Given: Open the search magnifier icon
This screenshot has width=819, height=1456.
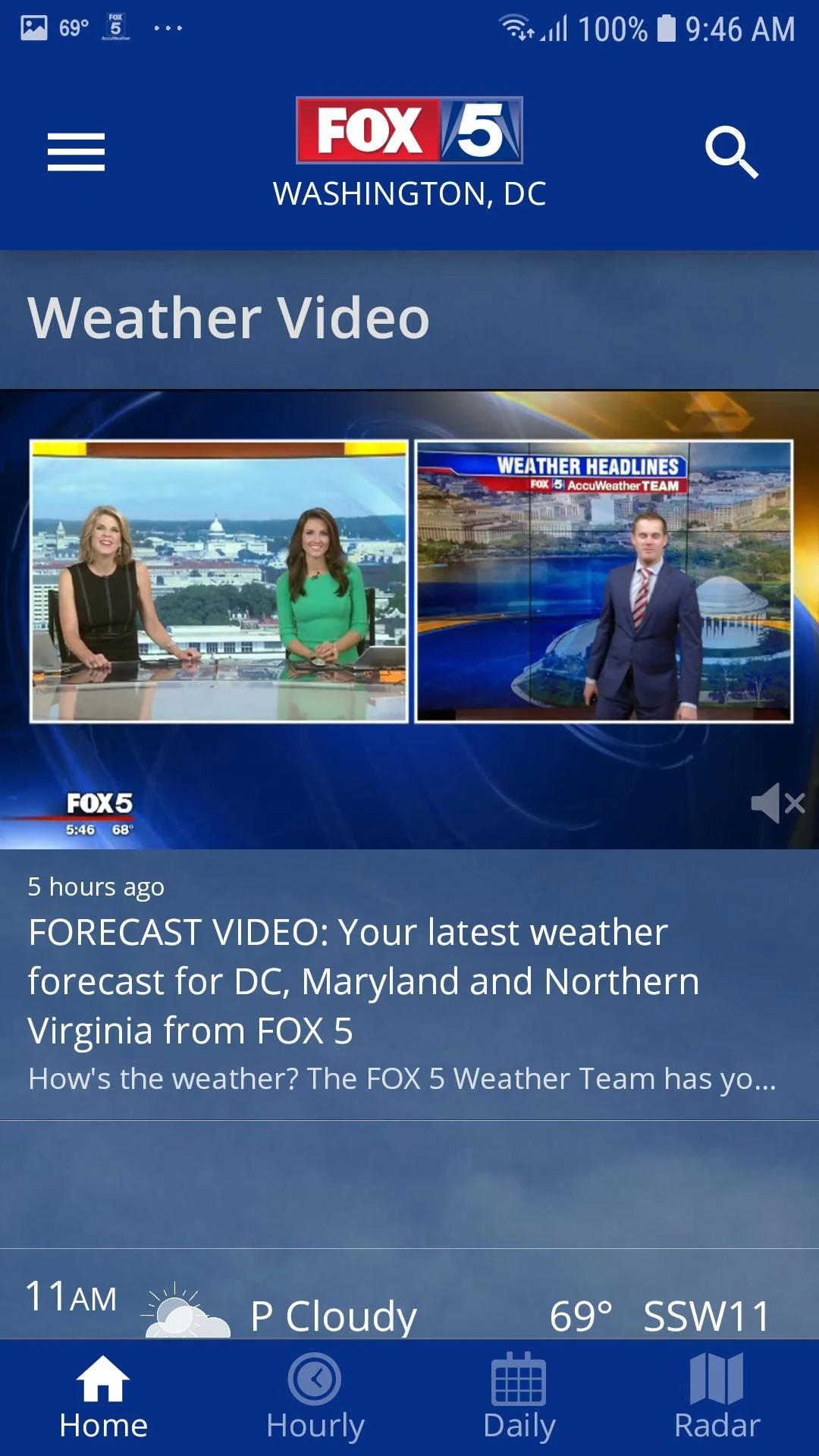Looking at the screenshot, I should pos(731,152).
